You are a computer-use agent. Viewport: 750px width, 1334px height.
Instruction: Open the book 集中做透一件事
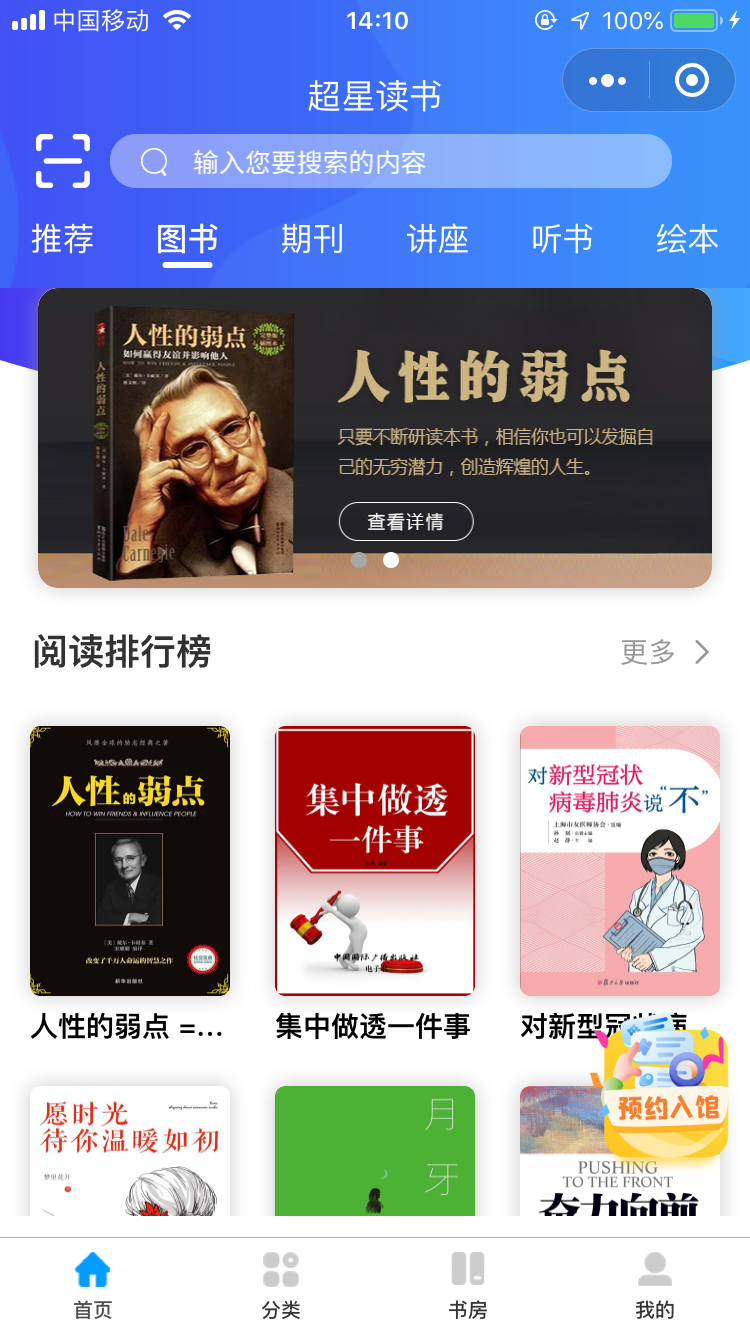pyautogui.click(x=375, y=861)
